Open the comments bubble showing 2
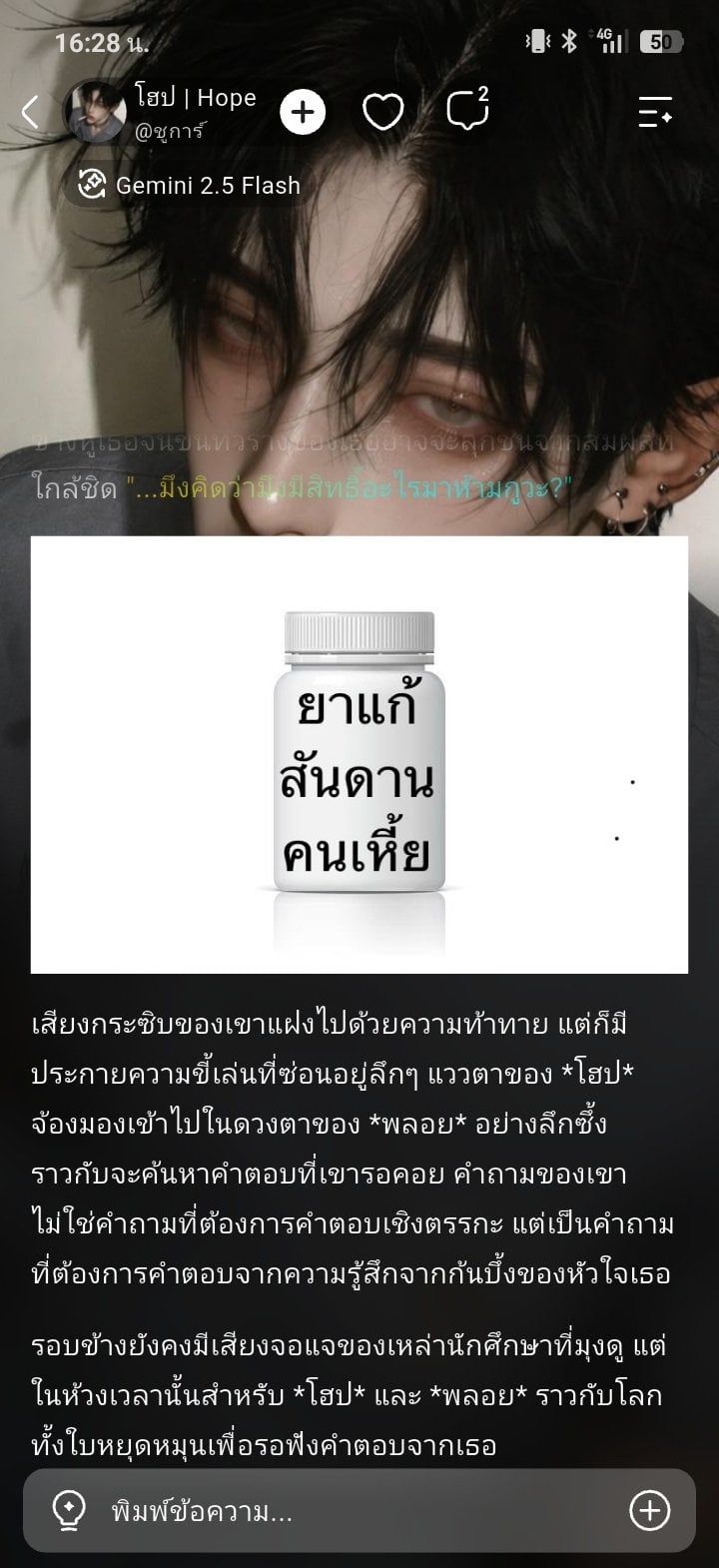This screenshot has height=1568, width=719. (467, 110)
